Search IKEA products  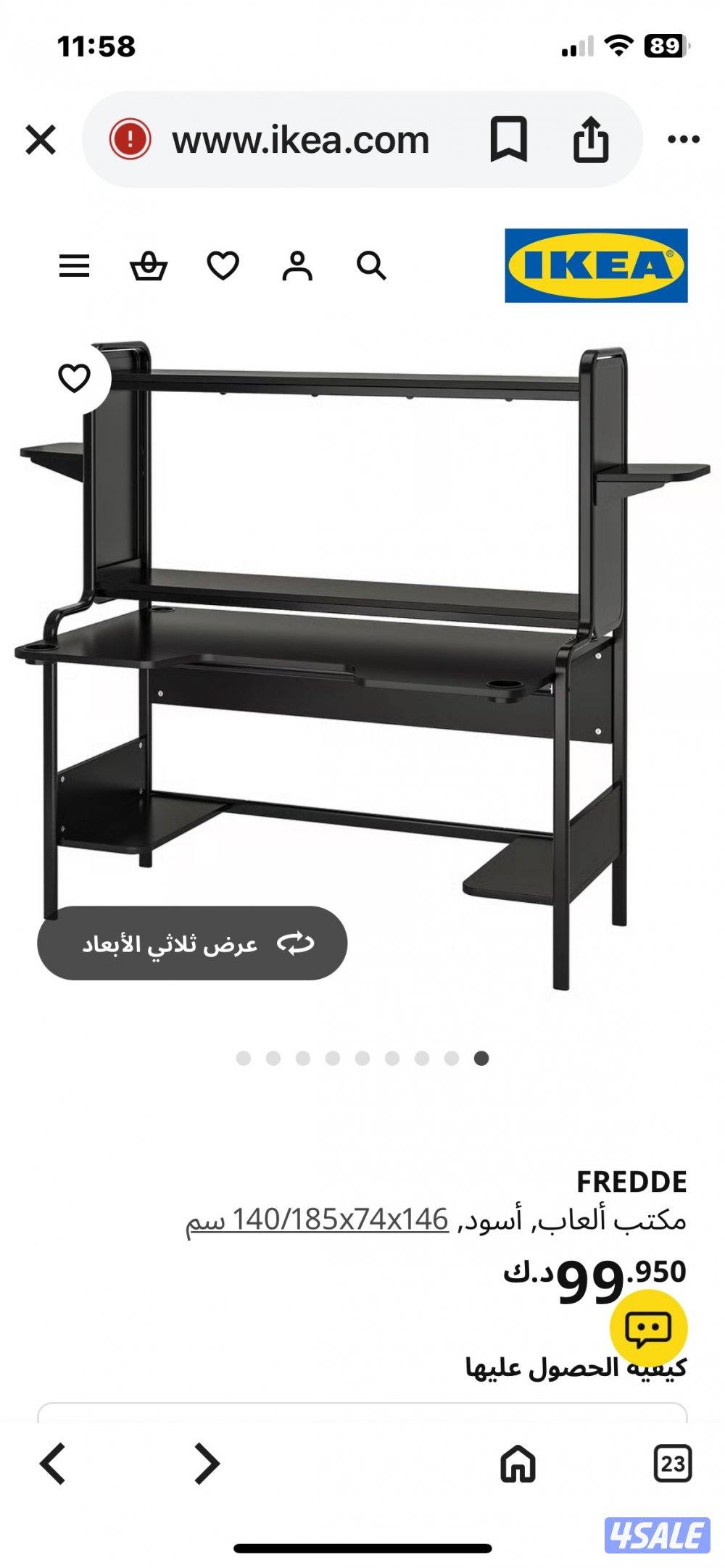(x=371, y=266)
